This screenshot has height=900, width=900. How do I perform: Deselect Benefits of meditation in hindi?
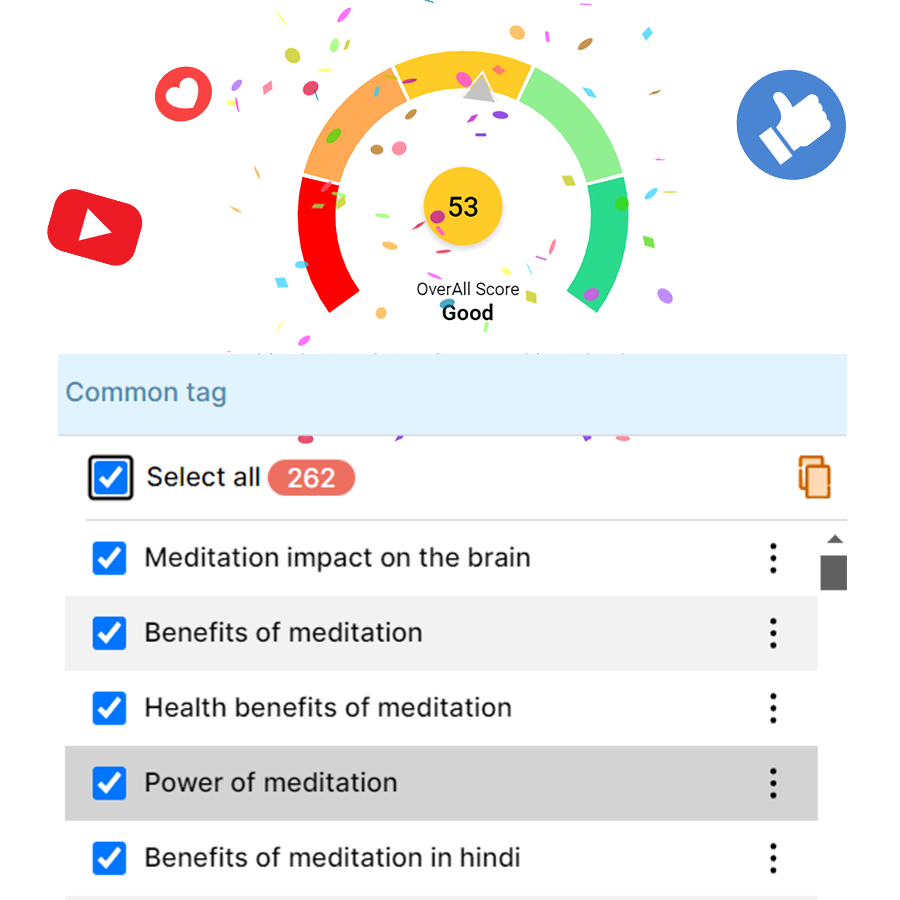(109, 858)
